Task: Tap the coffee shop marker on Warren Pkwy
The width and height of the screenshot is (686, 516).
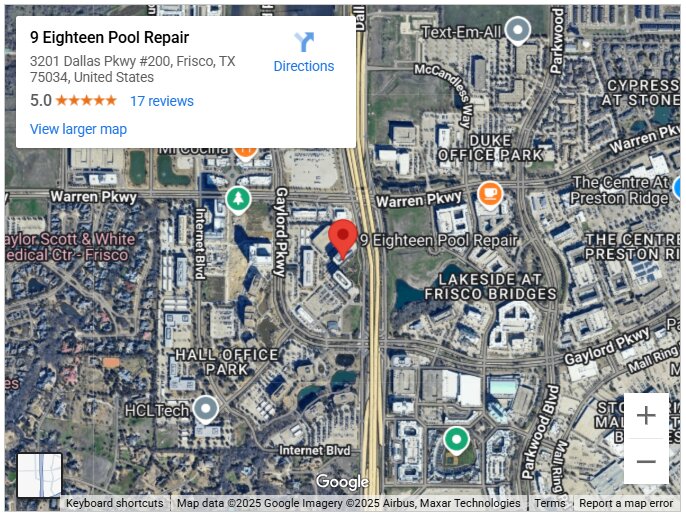Action: point(490,193)
